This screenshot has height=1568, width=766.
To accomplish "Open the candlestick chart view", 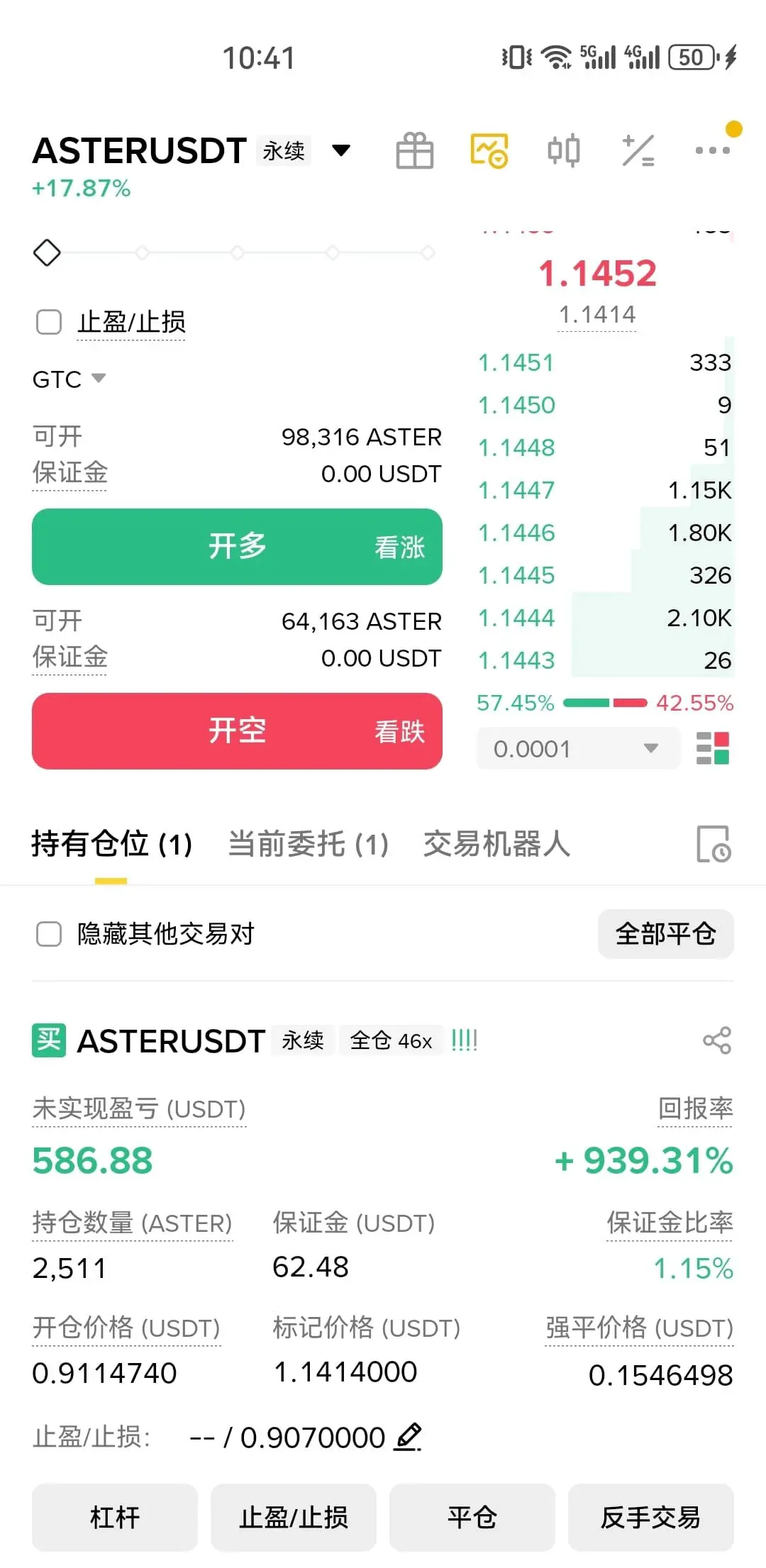I will point(564,151).
